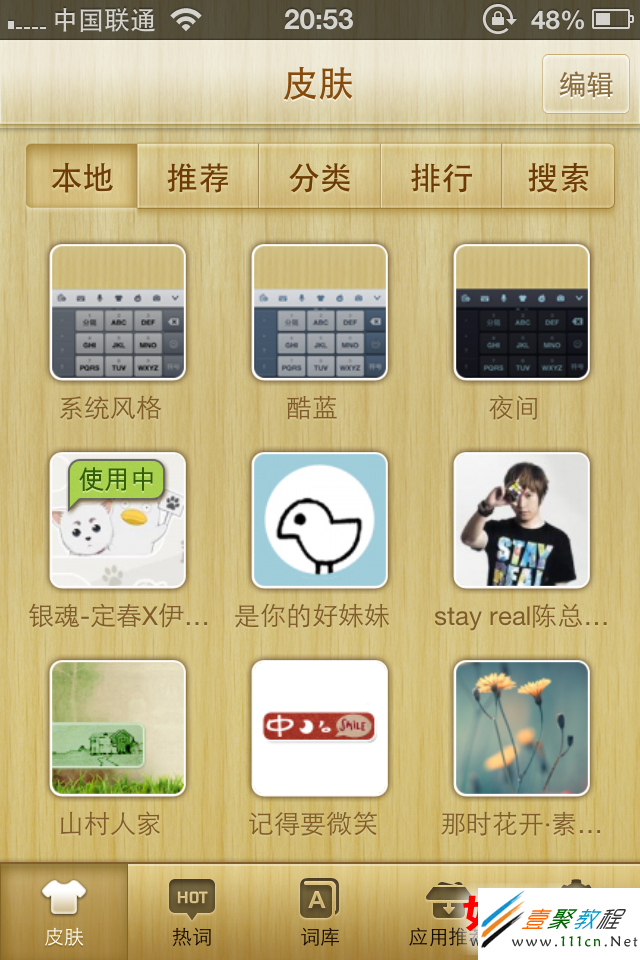Switch to the 热词 hot words tab
The height and width of the screenshot is (960, 640).
pyautogui.click(x=192, y=912)
